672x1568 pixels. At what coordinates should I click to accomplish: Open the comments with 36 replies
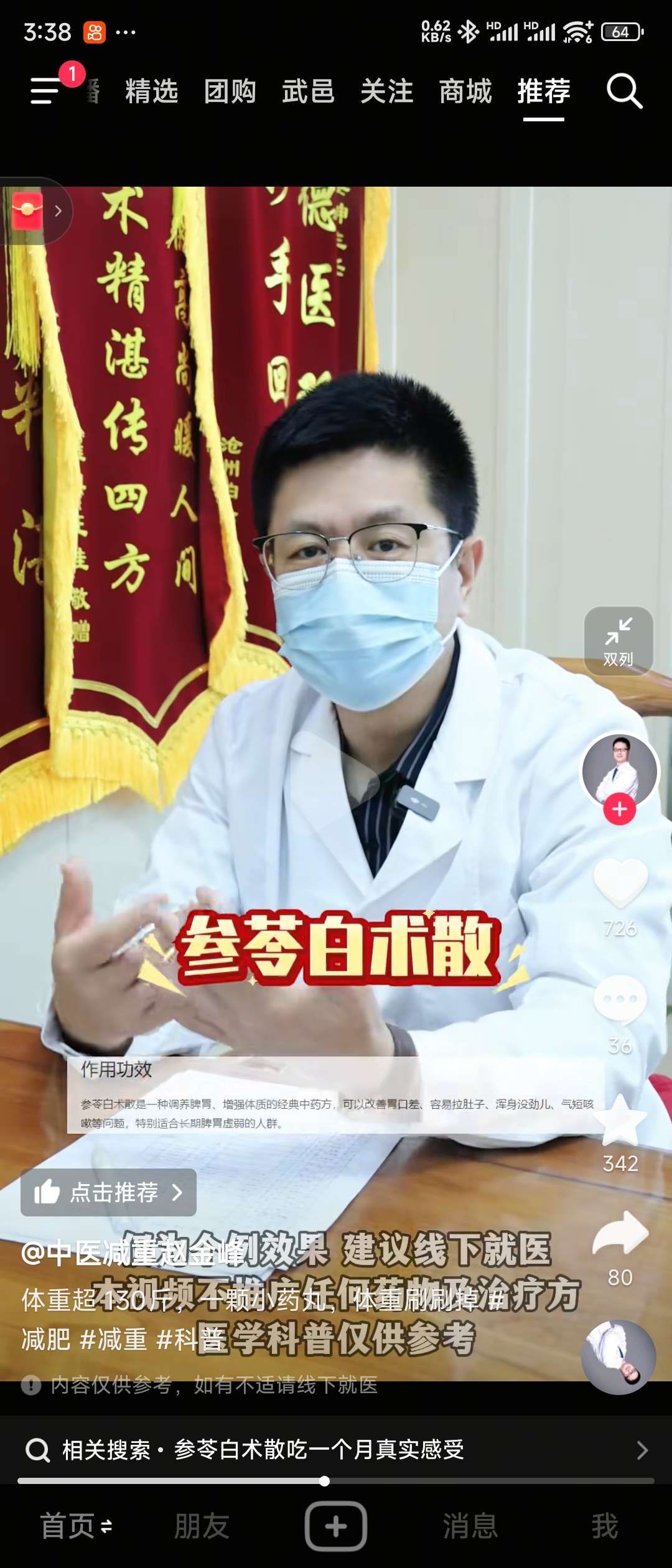pos(620,999)
